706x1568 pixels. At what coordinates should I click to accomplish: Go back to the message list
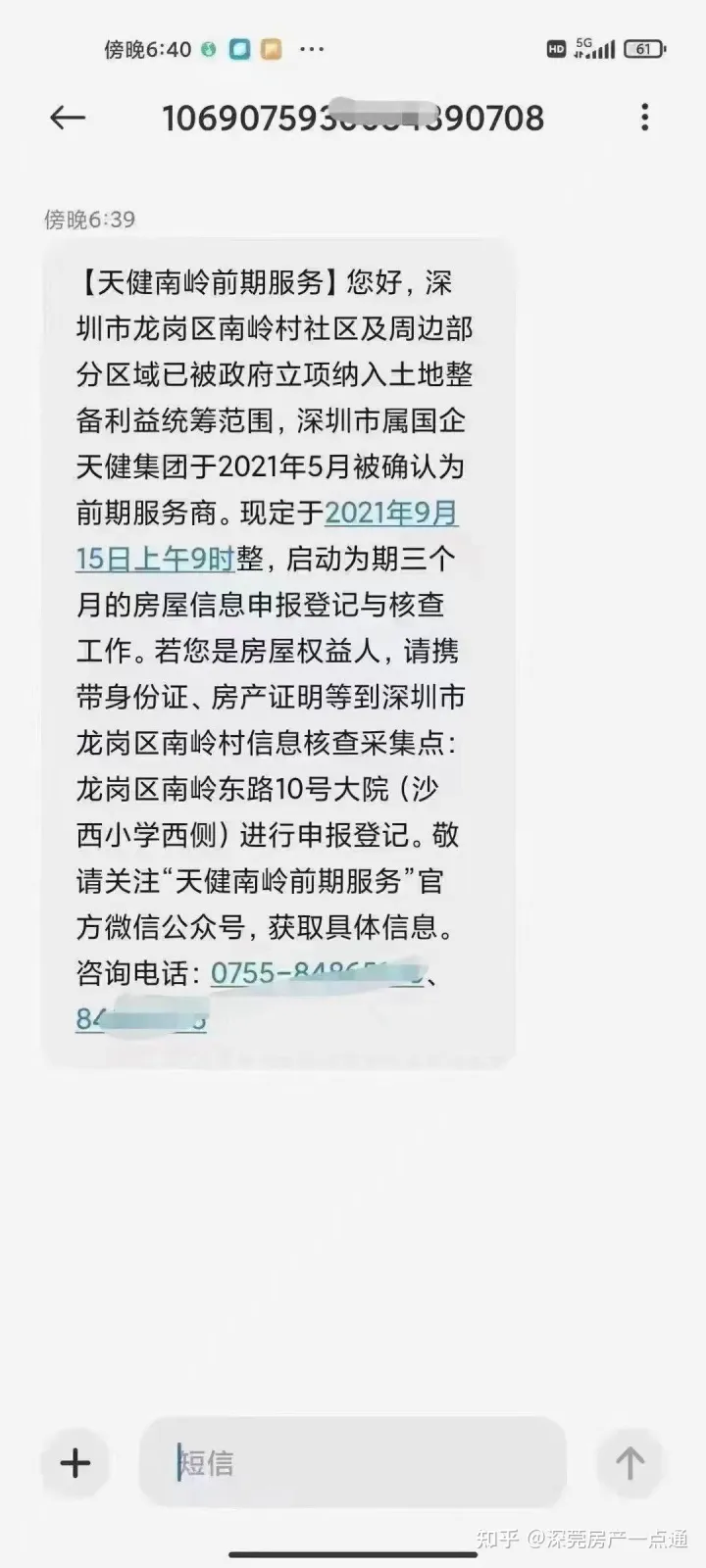[x=68, y=119]
